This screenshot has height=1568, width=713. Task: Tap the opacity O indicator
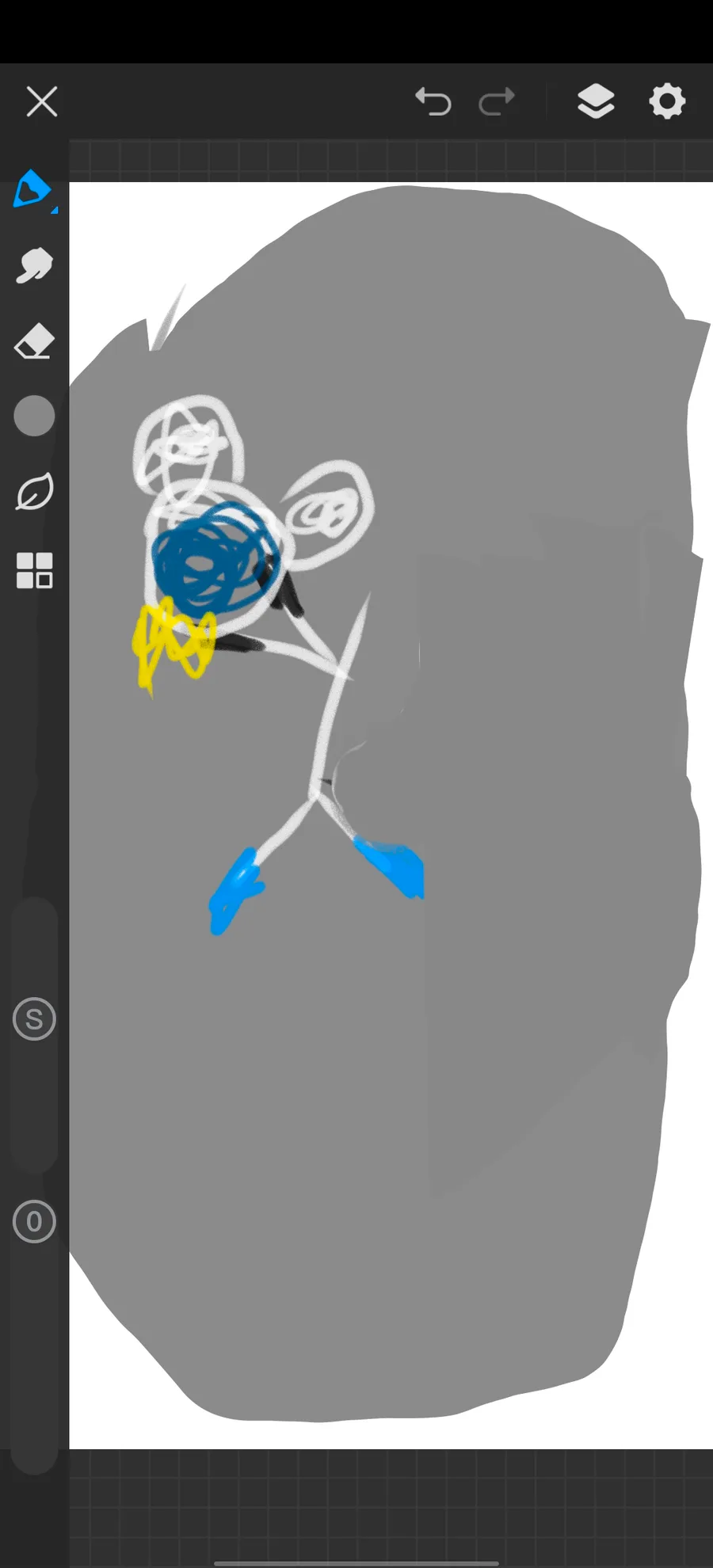click(x=34, y=1221)
